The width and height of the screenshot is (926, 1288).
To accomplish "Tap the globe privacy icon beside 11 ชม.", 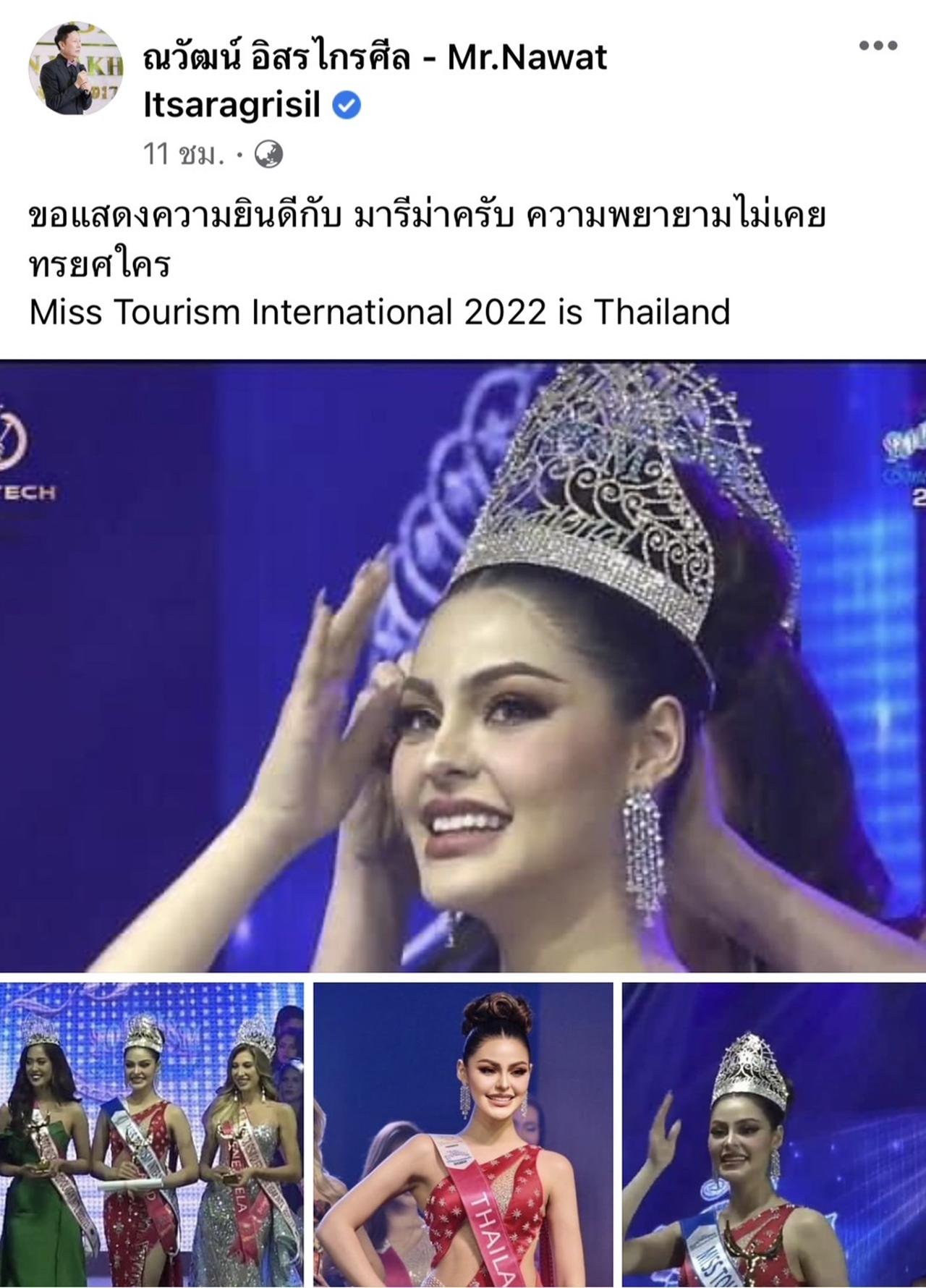I will point(267,154).
